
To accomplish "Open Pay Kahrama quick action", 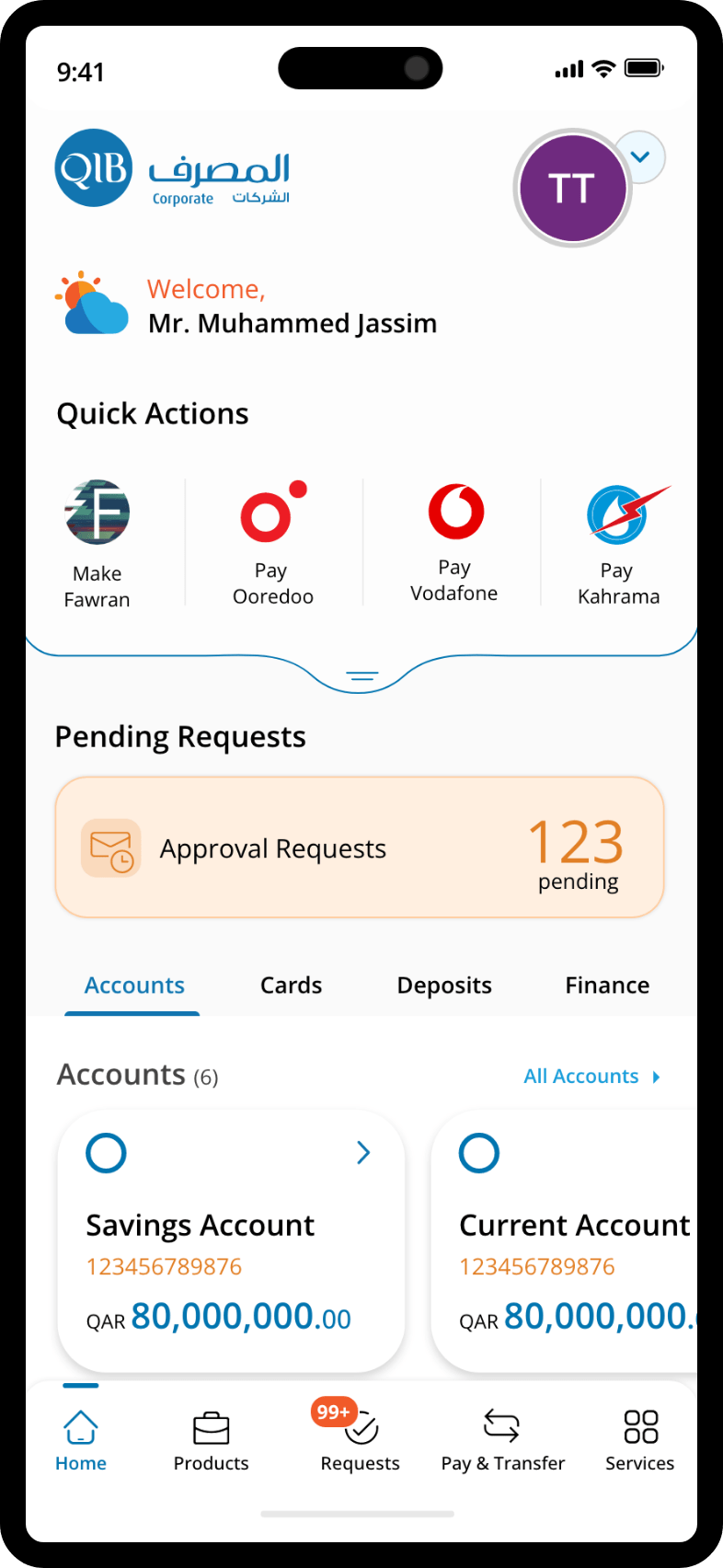I will pos(619,545).
